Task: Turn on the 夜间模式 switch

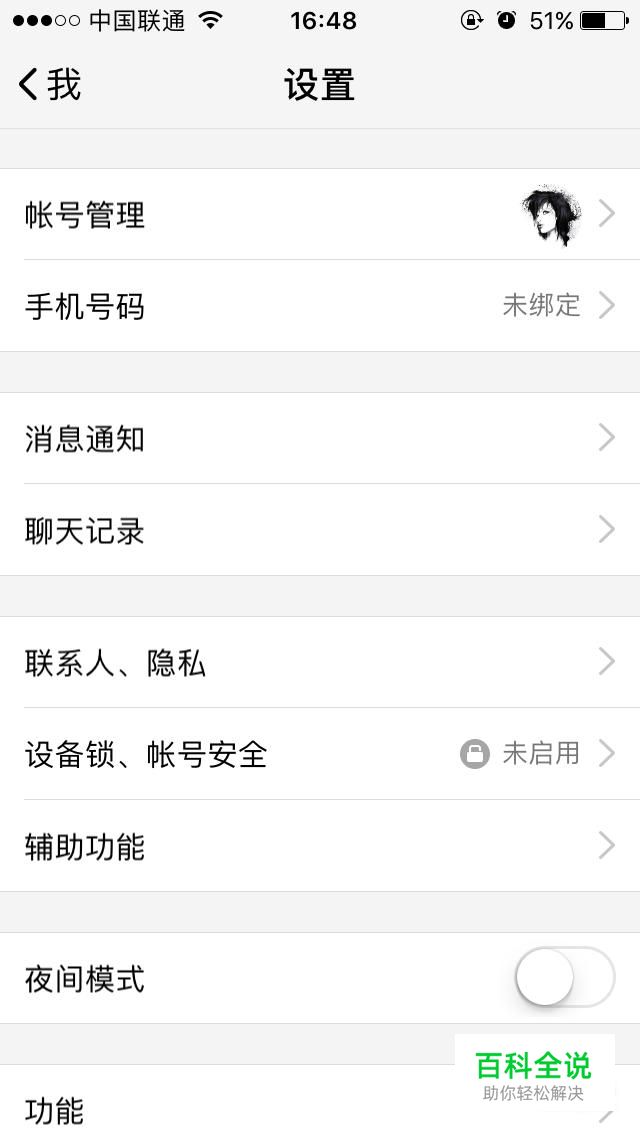Action: point(565,977)
